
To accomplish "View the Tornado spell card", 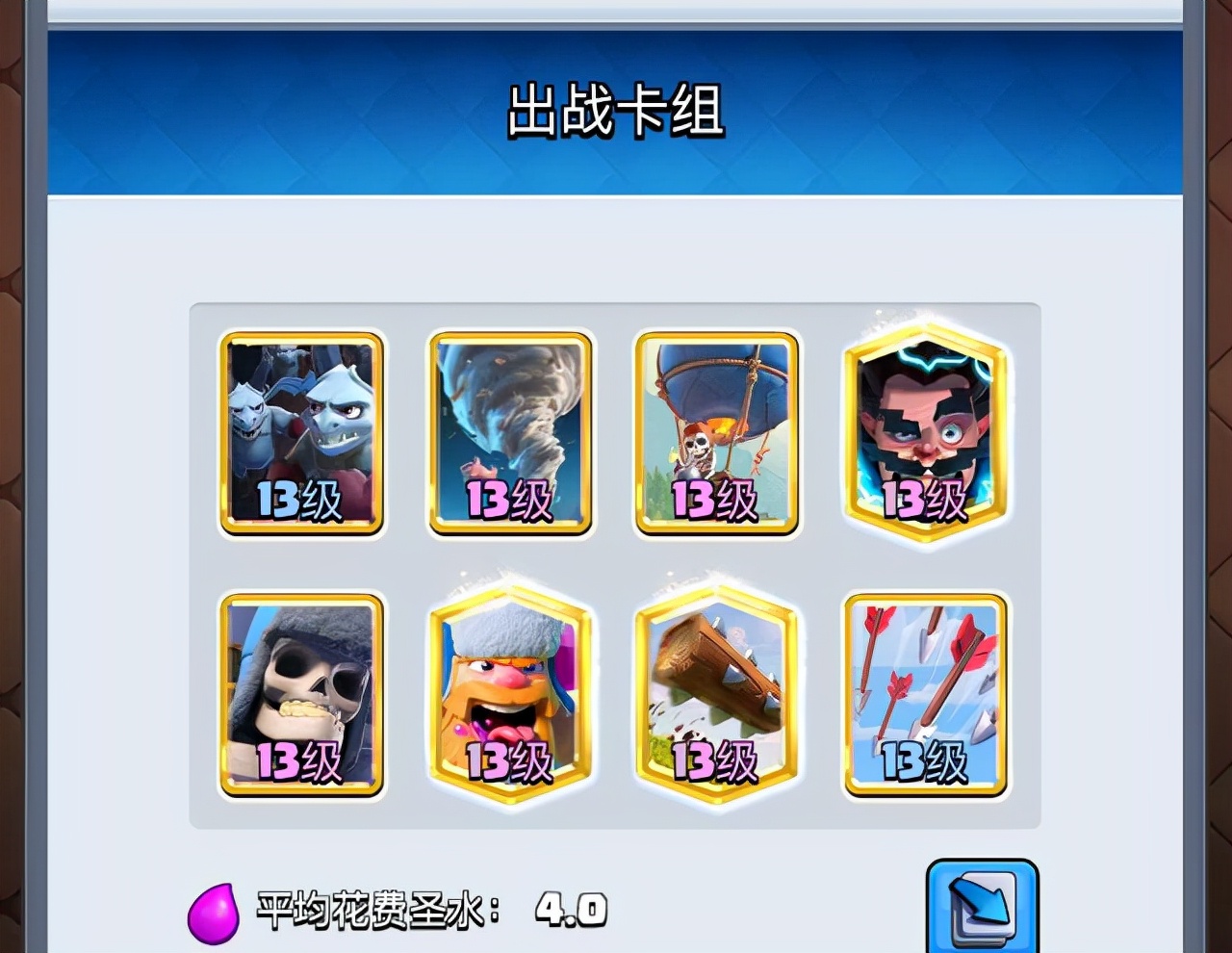I will (510, 433).
